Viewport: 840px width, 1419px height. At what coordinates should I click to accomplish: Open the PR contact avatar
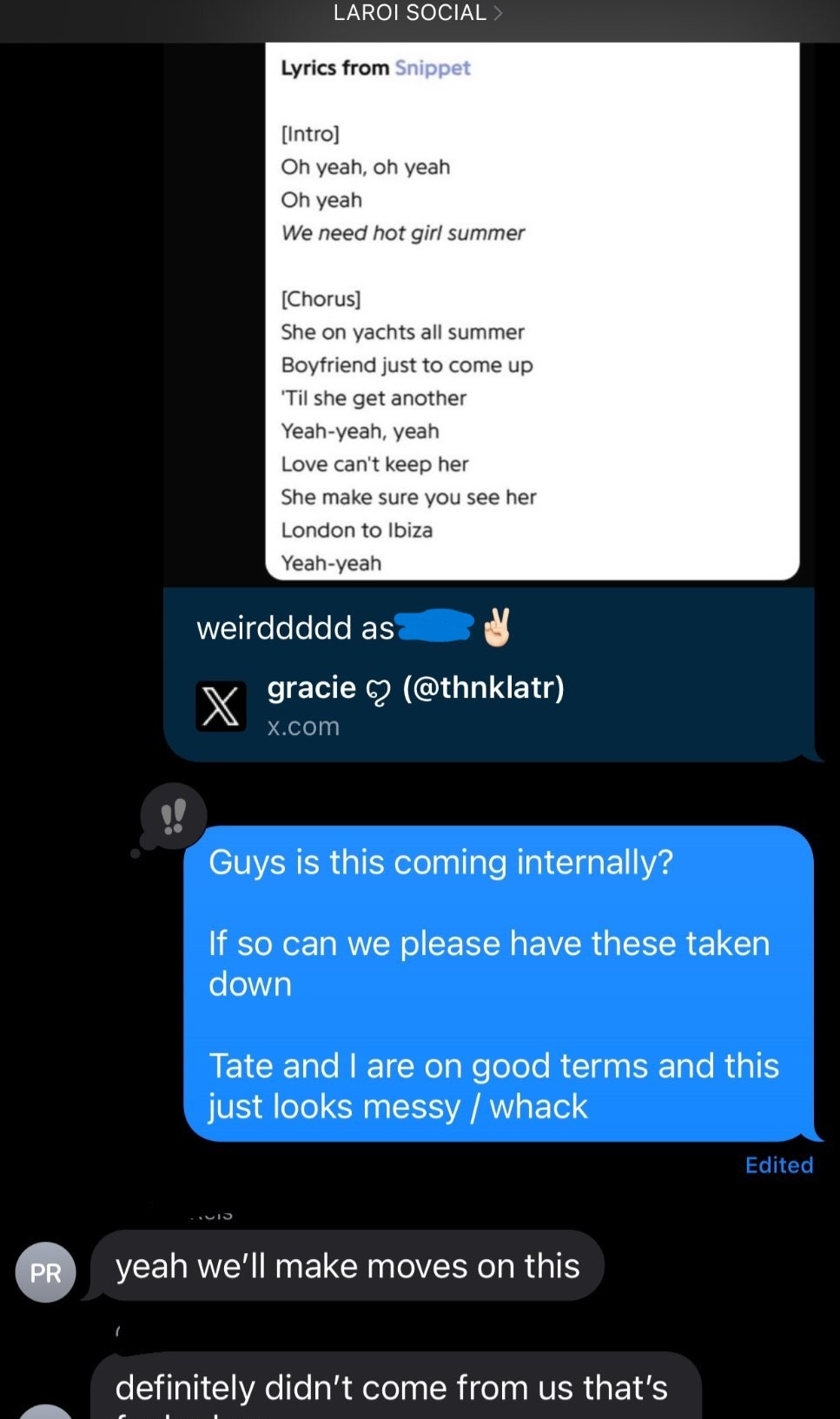pos(45,1272)
